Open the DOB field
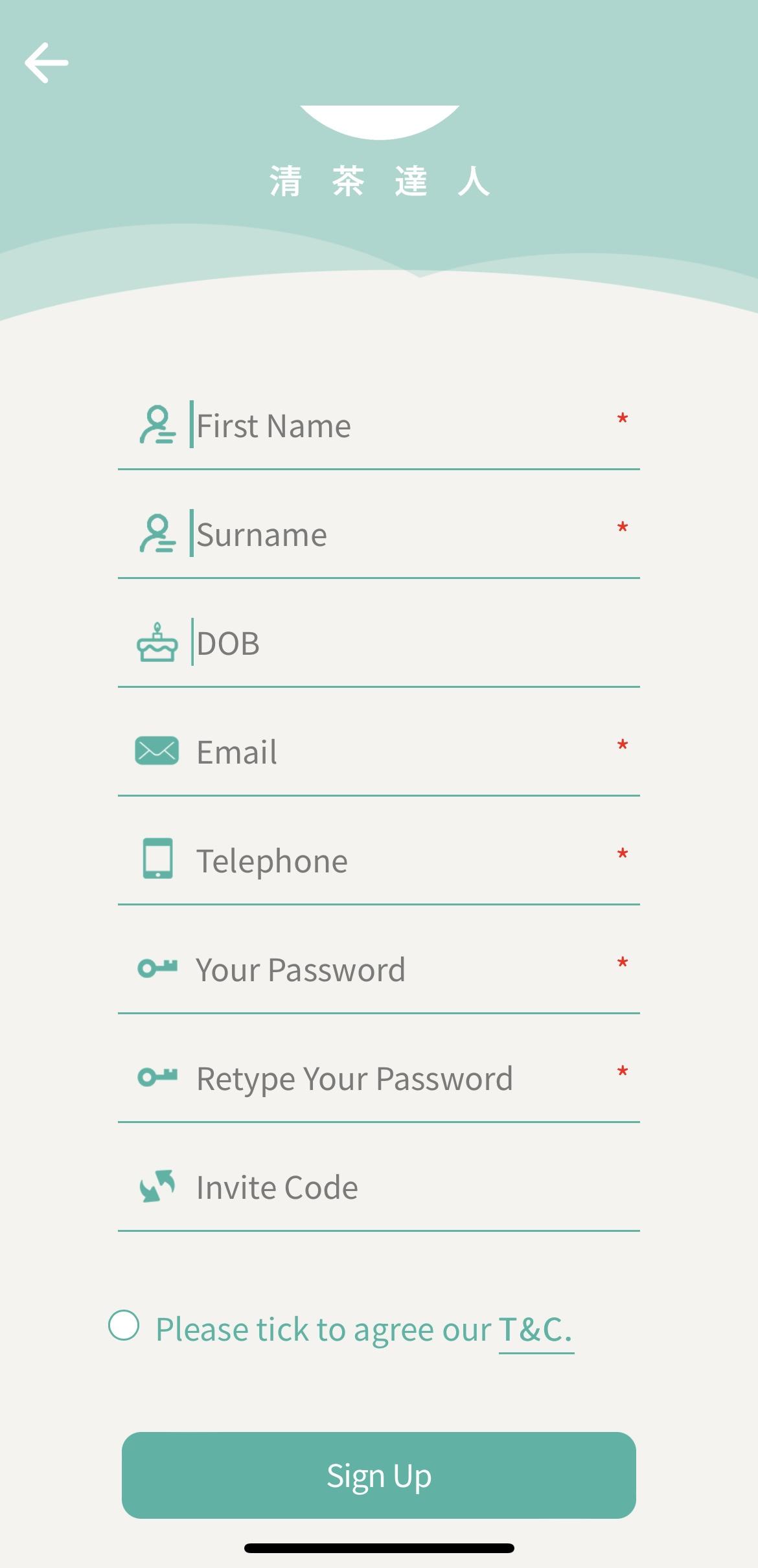This screenshot has width=758, height=1568. (379, 643)
